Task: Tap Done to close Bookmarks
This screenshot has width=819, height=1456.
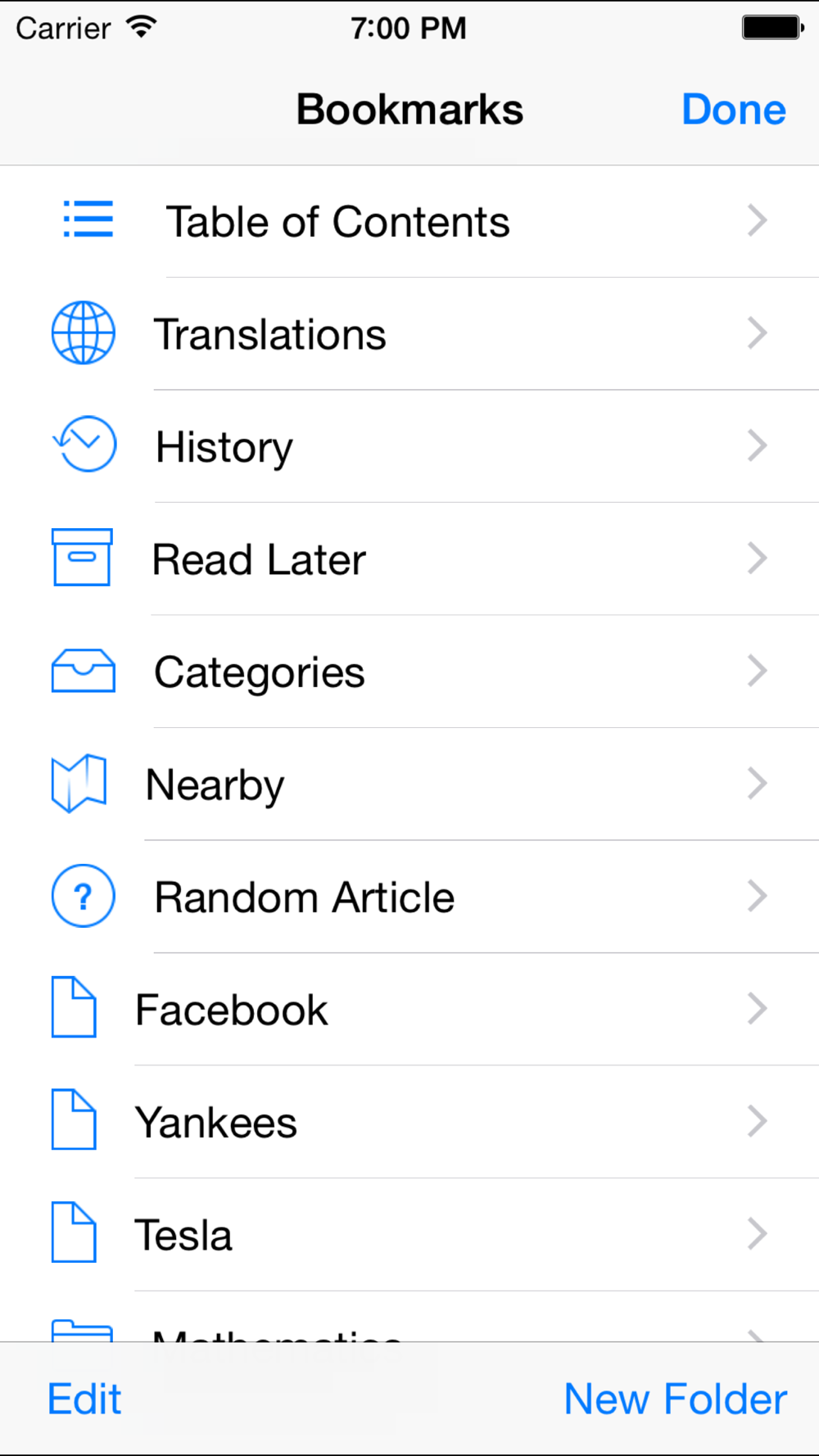Action: [x=734, y=110]
